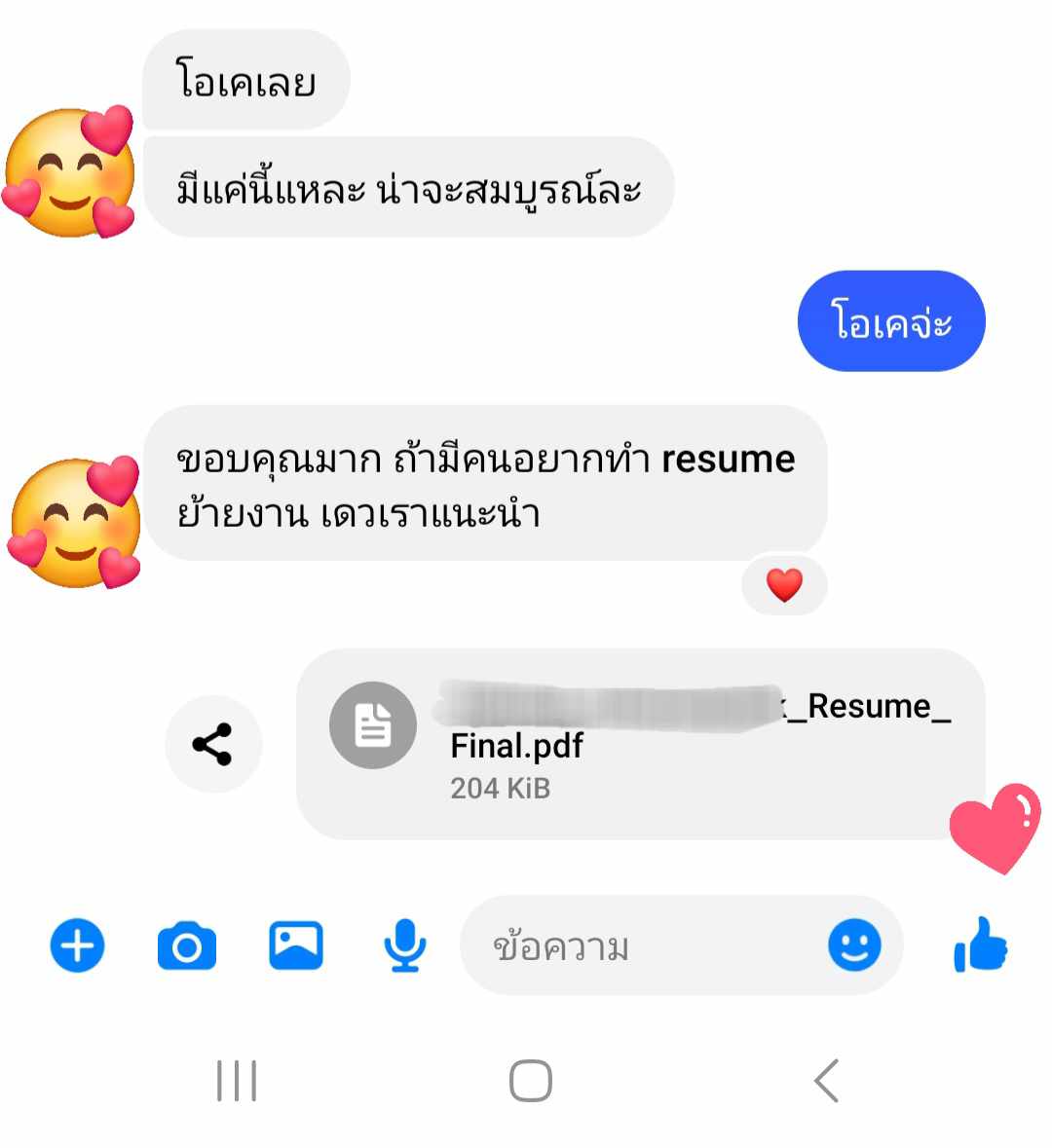Image resolution: width=1052 pixels, height=1148 pixels.
Task: Tap the ข้อความ message input field
Action: click(643, 945)
